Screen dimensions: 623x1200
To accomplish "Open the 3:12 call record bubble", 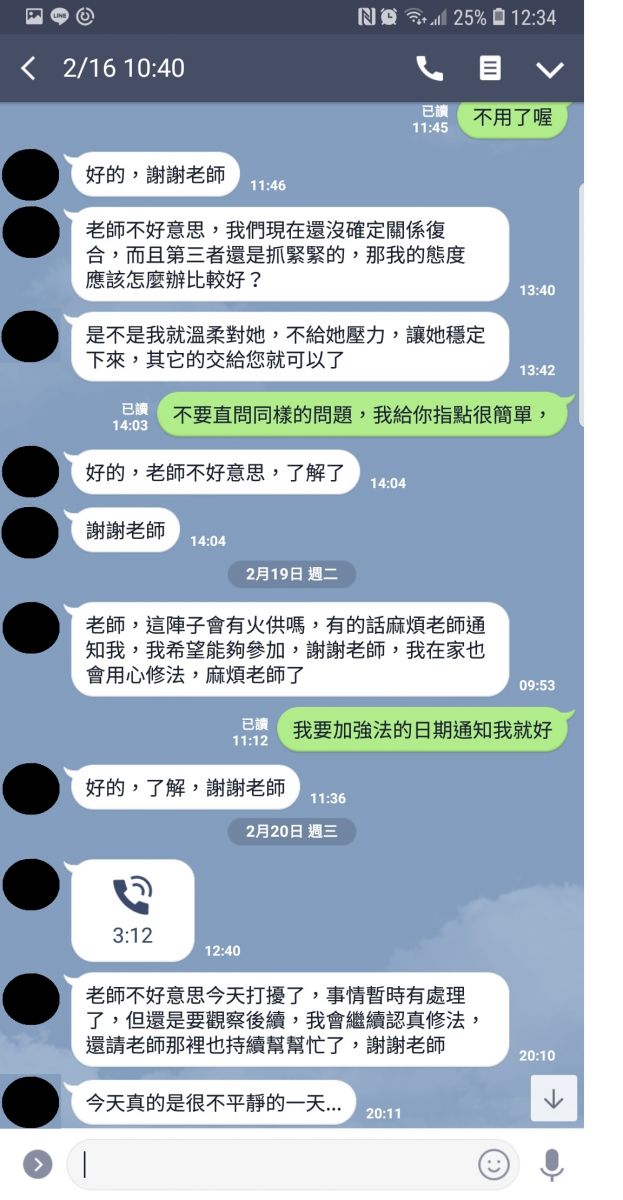I will click(x=132, y=909).
